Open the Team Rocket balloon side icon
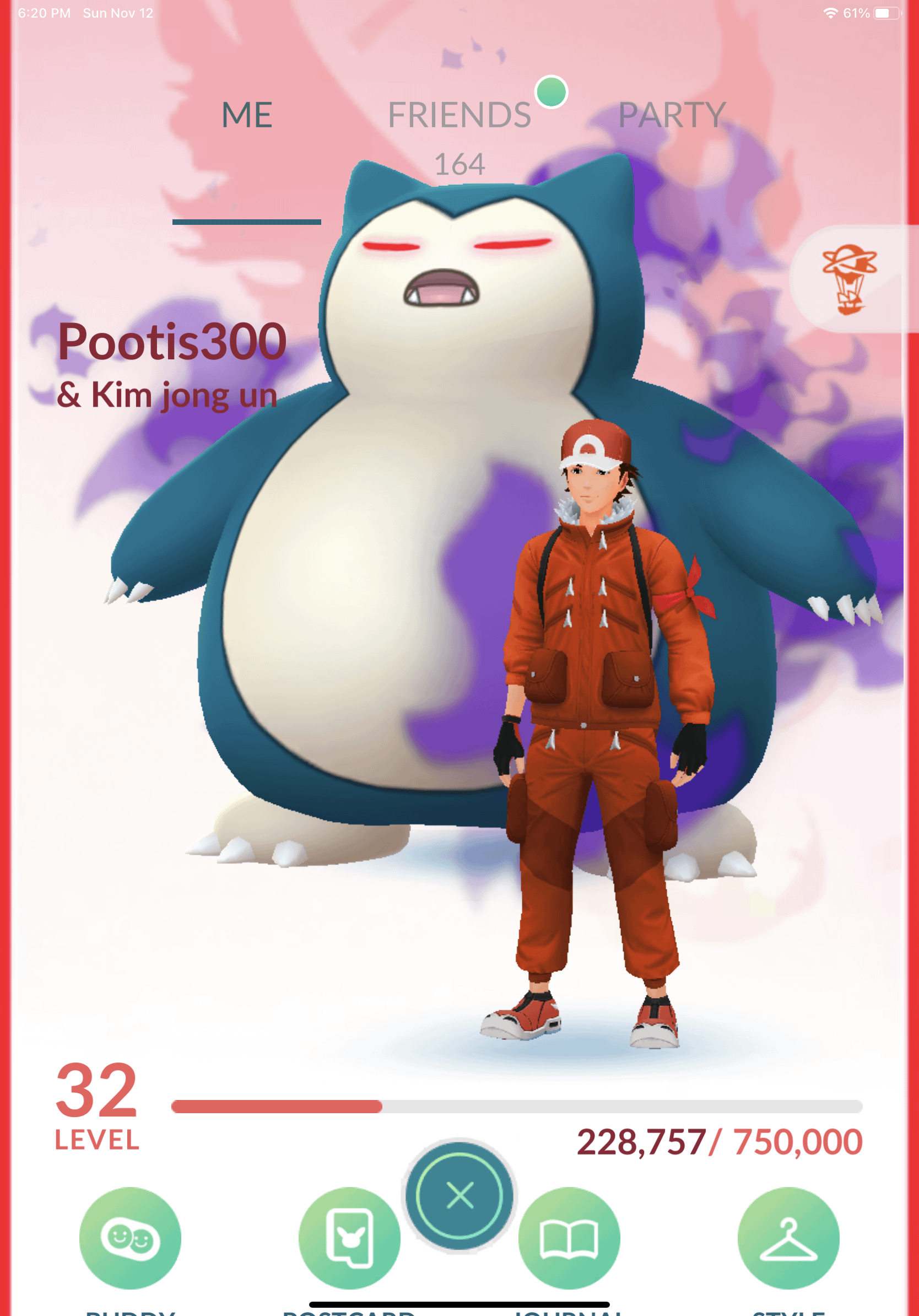The width and height of the screenshot is (919, 1316). point(849,279)
